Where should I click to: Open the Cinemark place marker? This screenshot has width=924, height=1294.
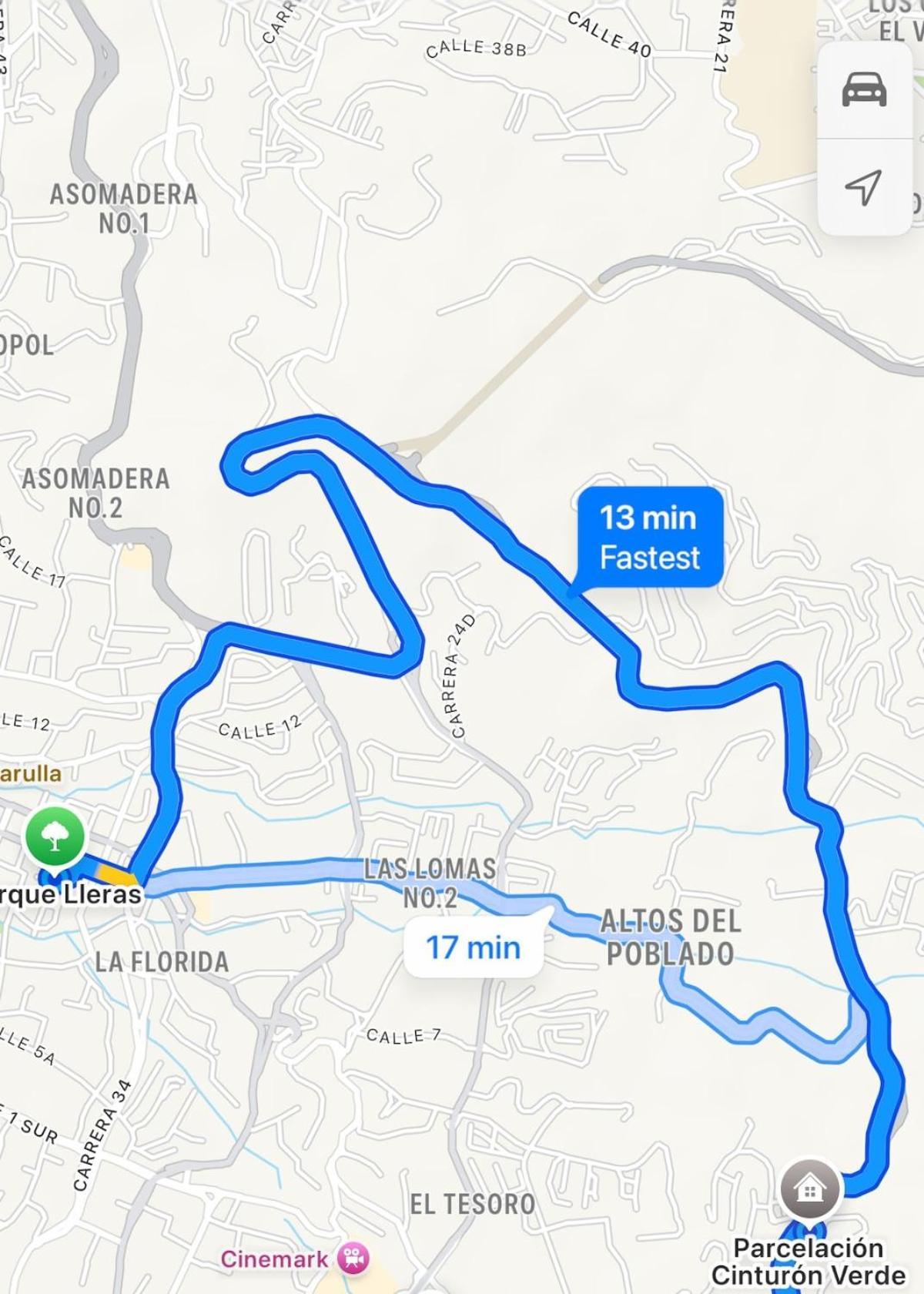click(353, 1259)
